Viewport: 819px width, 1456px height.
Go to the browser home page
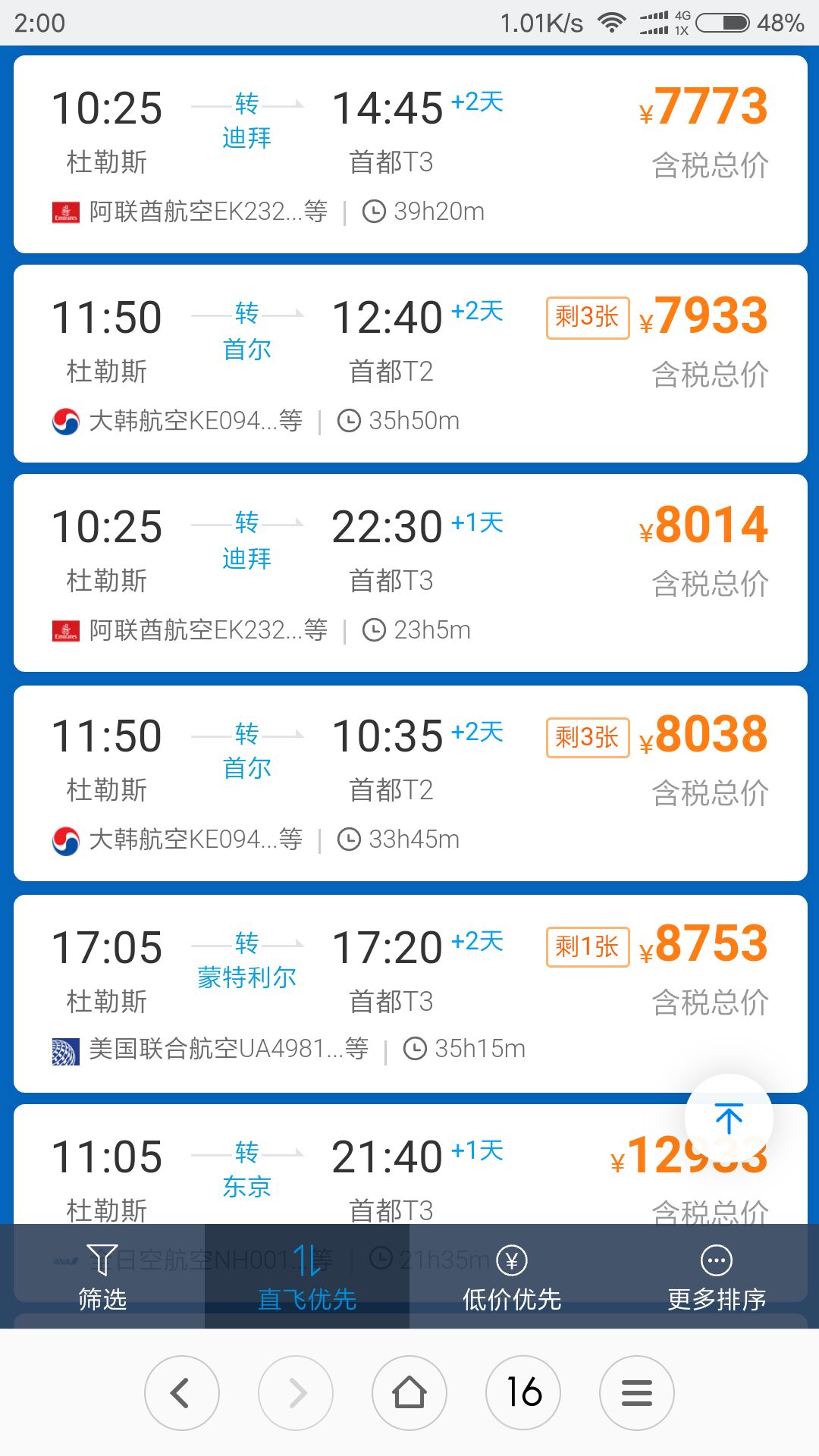click(x=409, y=1393)
